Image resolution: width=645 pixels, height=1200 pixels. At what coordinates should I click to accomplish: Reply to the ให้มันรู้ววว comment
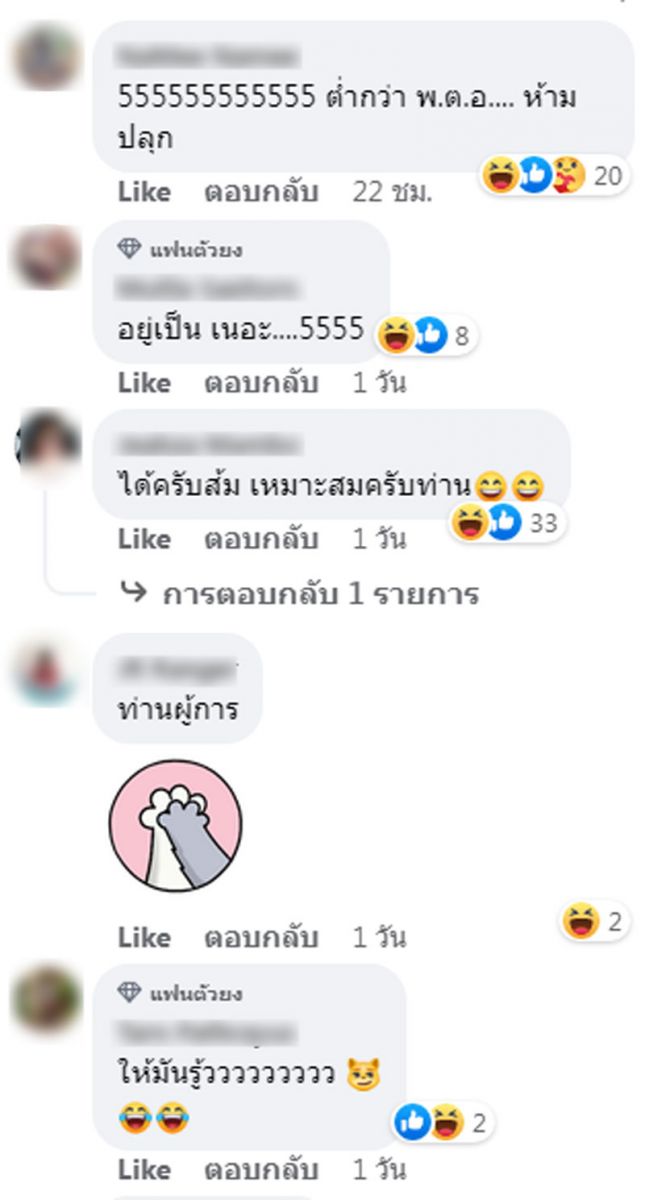pos(261,1169)
